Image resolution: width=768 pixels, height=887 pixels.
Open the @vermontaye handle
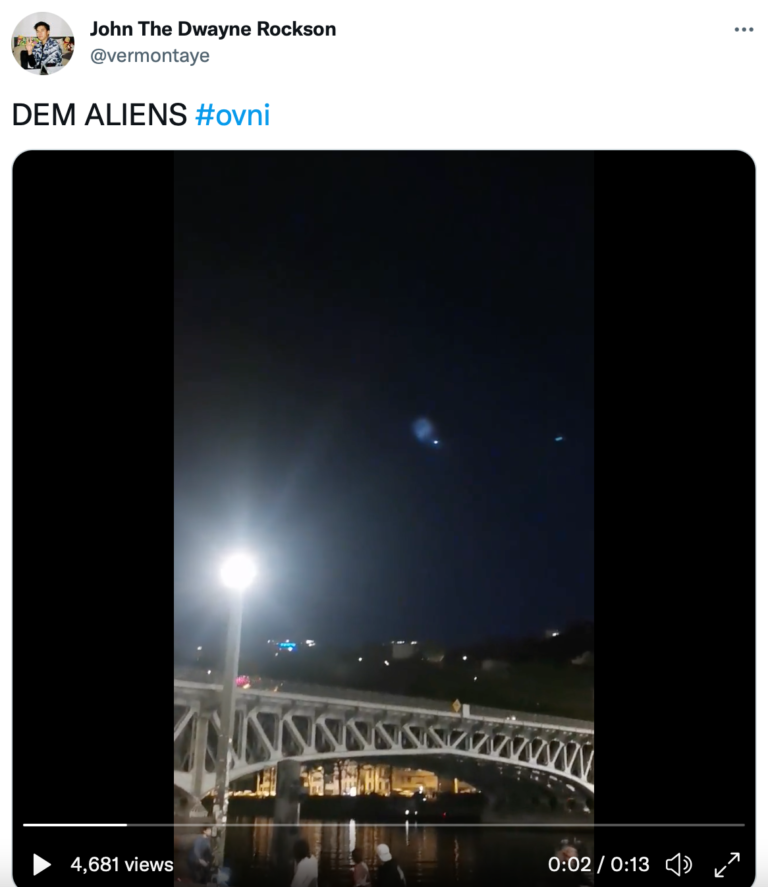tap(150, 56)
